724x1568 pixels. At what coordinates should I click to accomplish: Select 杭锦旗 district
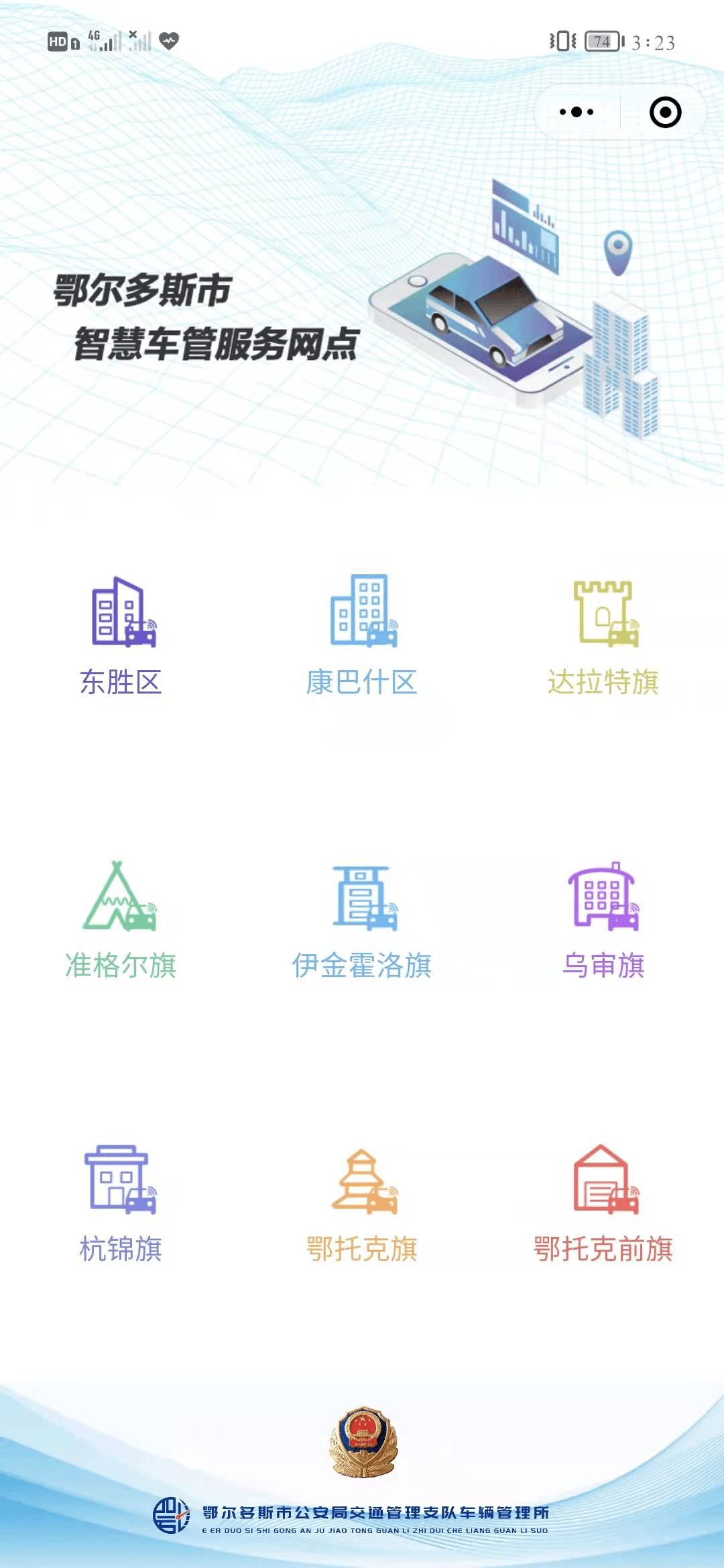coord(121,1204)
